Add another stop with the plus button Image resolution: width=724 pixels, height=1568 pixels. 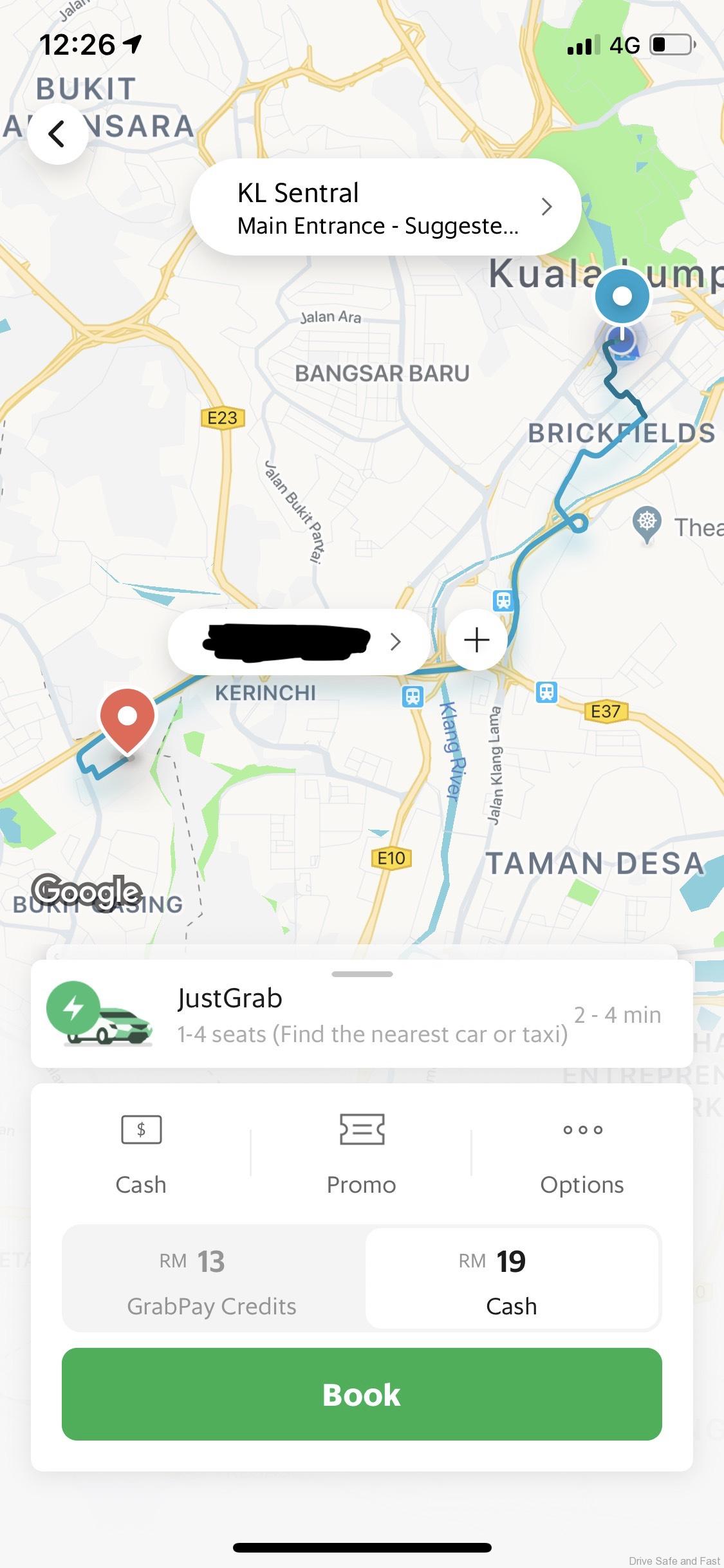[476, 640]
